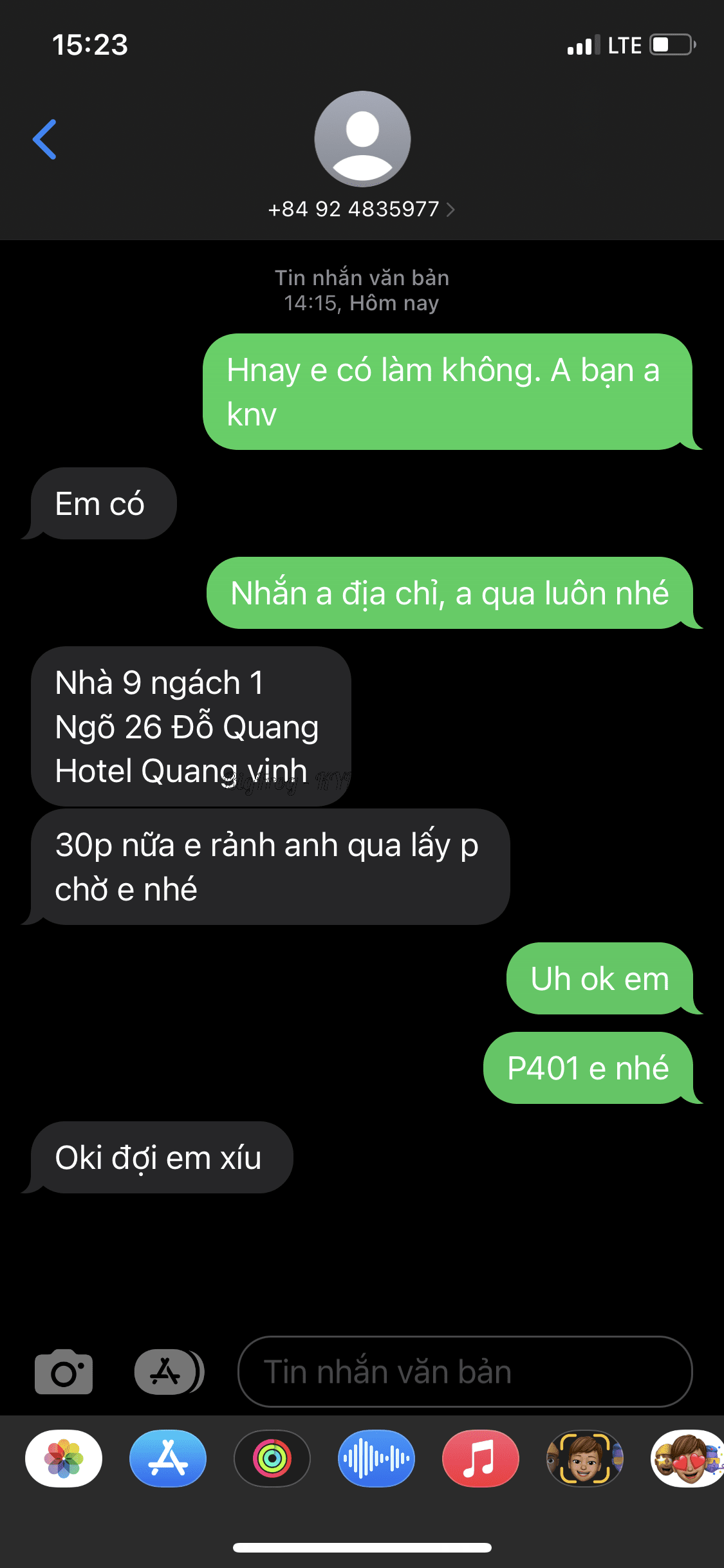This screenshot has width=724, height=1568.
Task: Open Memoji stickers with the heart-eyes face
Action: click(687, 1459)
